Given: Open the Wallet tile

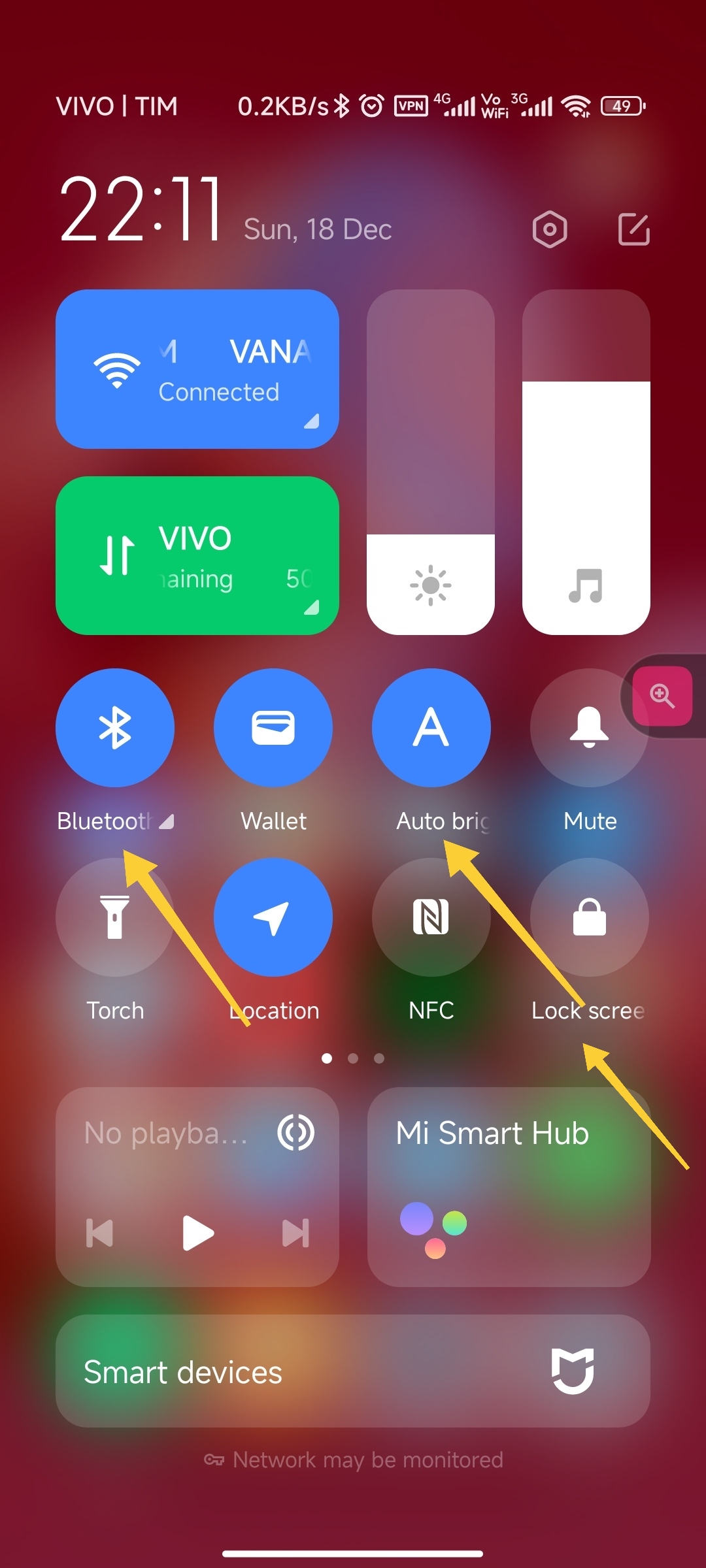Looking at the screenshot, I should point(273,727).
